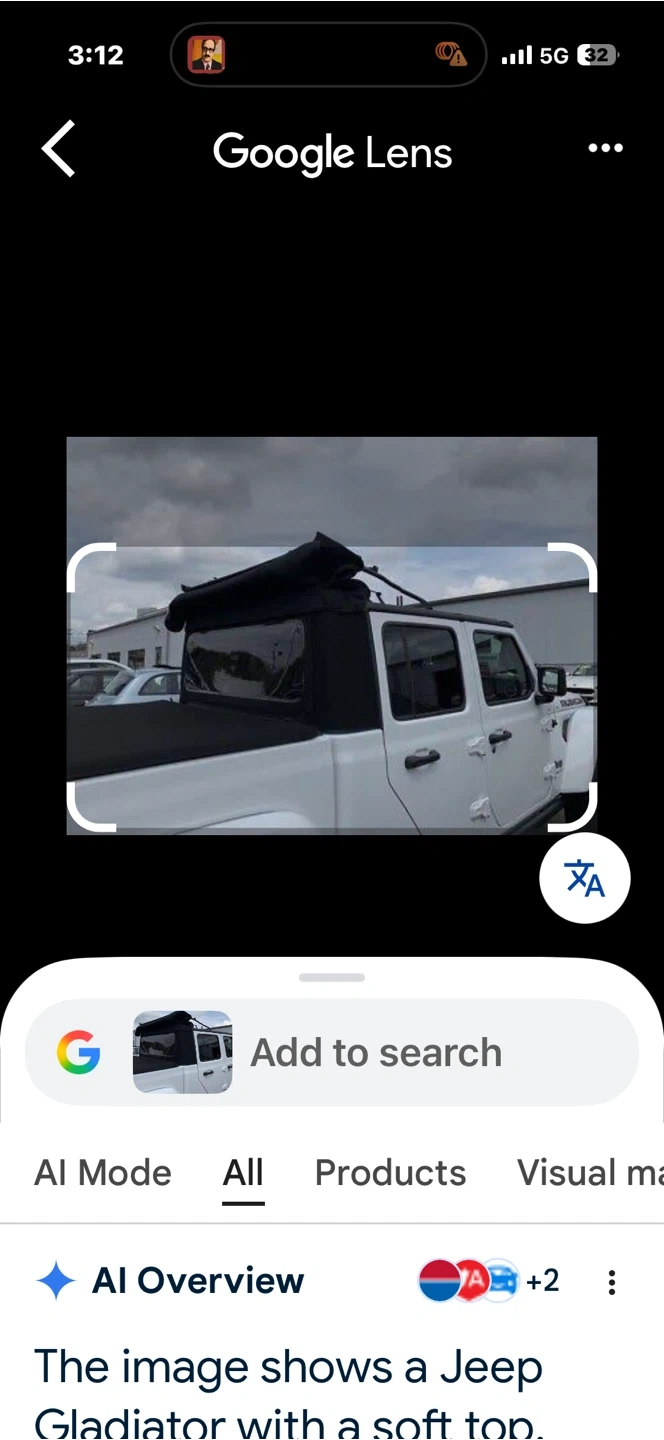The height and width of the screenshot is (1440, 664).
Task: Switch to the AI Mode tab
Action: [103, 1172]
